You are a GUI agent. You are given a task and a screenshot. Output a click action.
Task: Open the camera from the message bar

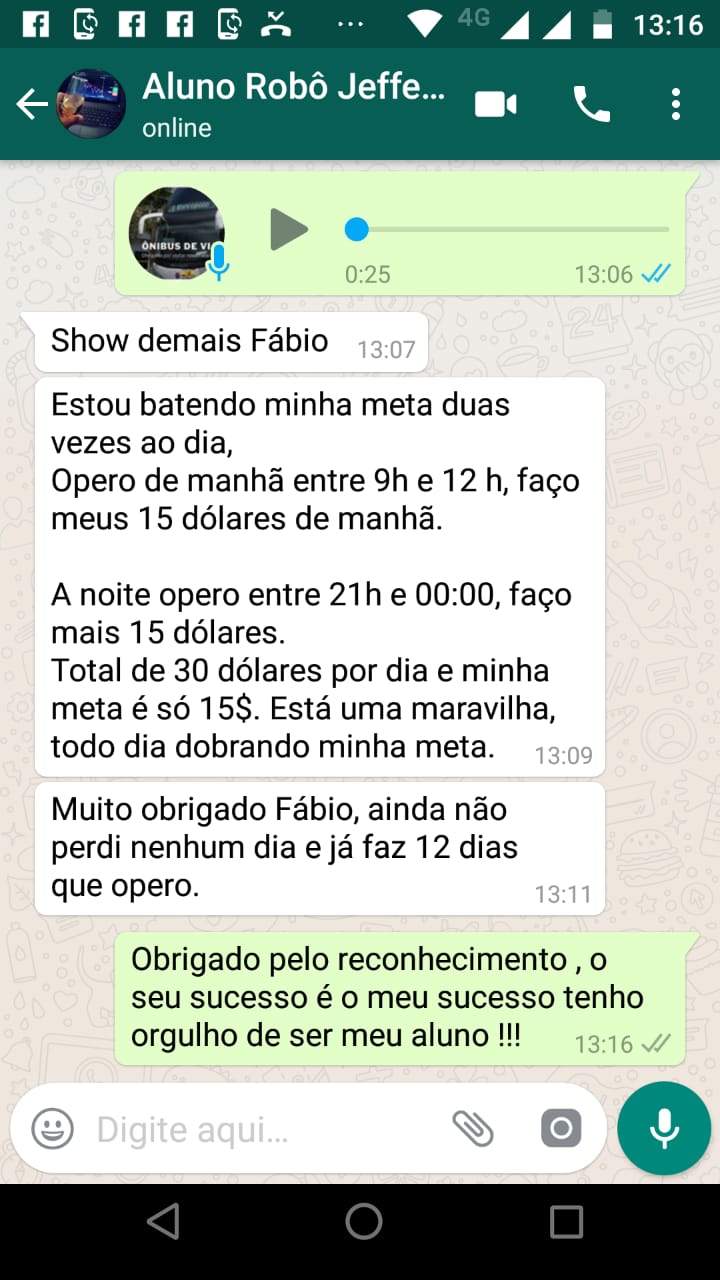[x=561, y=1129]
